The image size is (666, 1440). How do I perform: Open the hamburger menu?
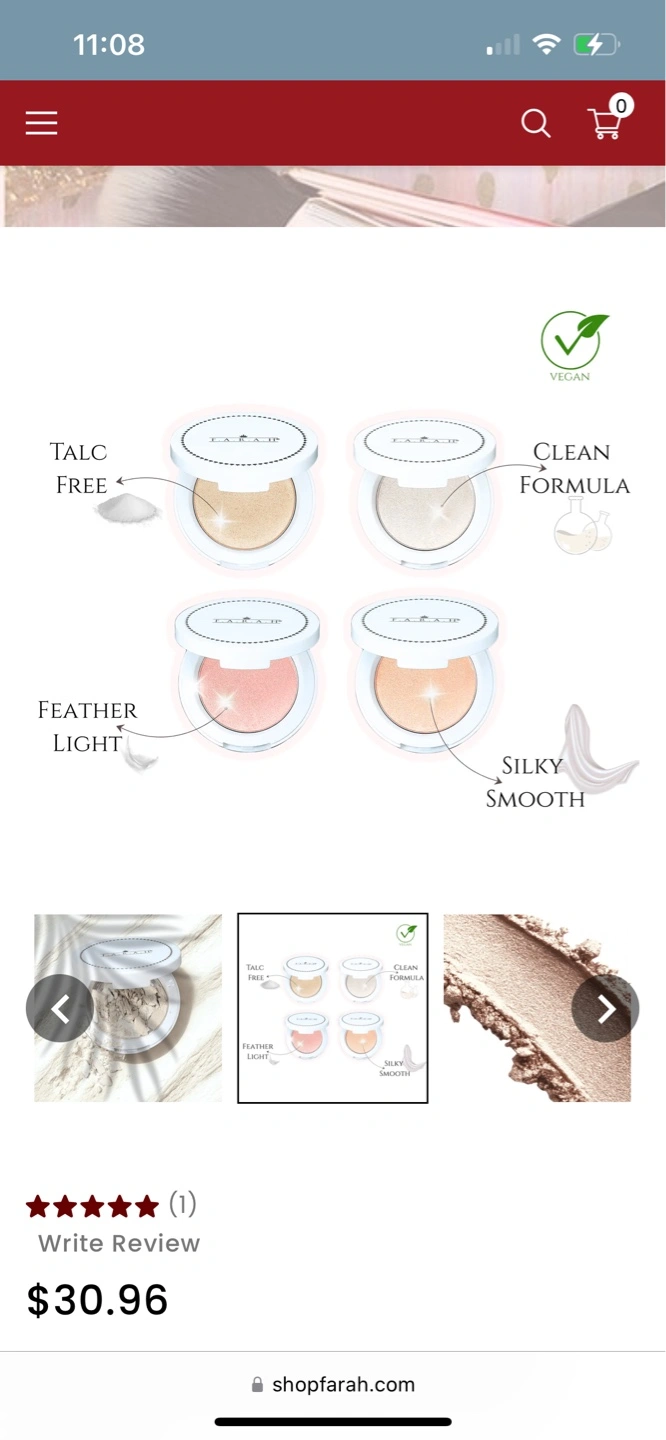(41, 123)
